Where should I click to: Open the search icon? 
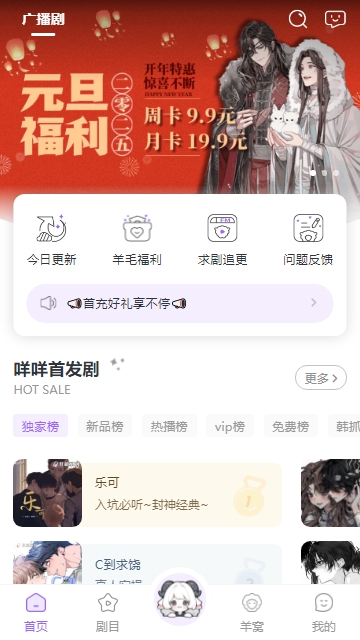(x=298, y=19)
